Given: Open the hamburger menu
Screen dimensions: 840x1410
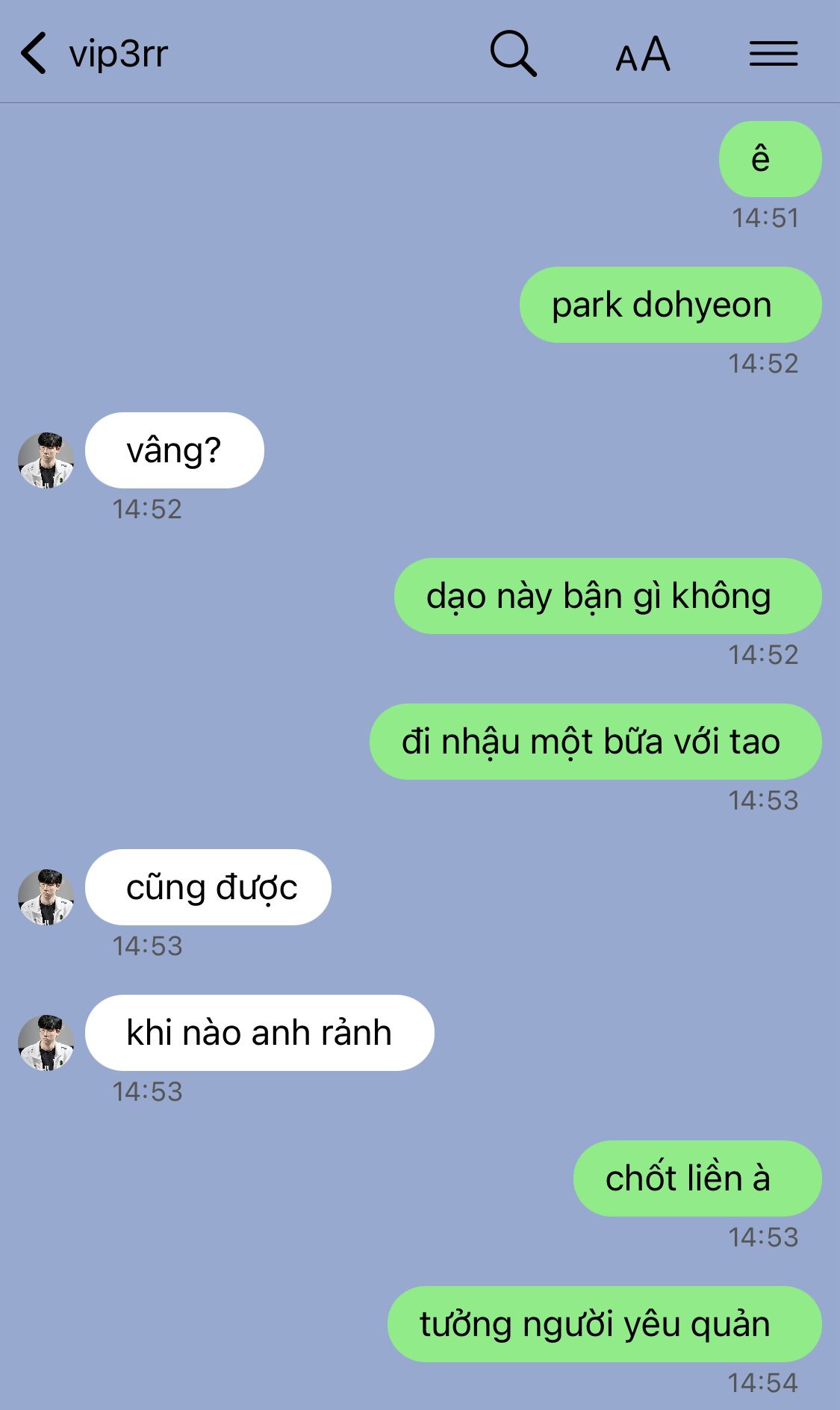Looking at the screenshot, I should point(774,54).
